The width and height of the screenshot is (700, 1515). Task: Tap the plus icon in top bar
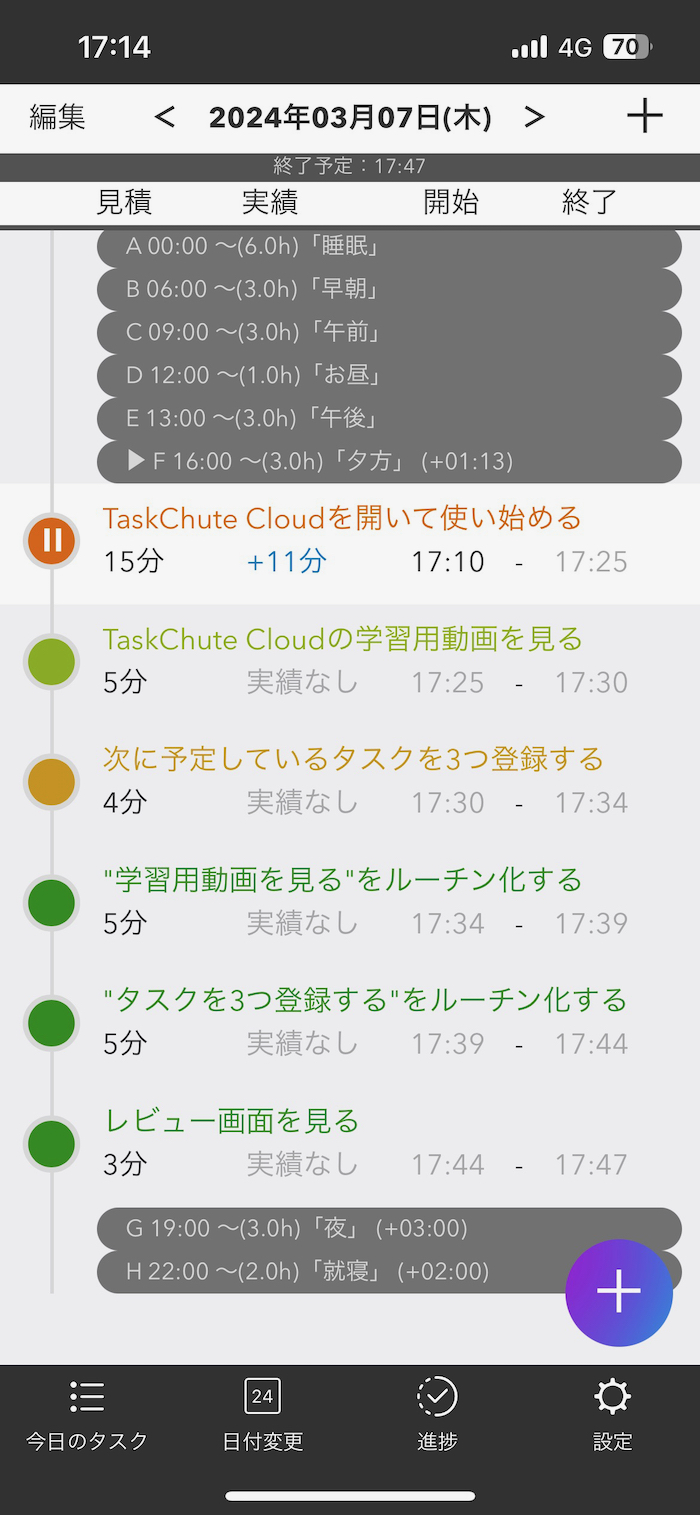(645, 117)
